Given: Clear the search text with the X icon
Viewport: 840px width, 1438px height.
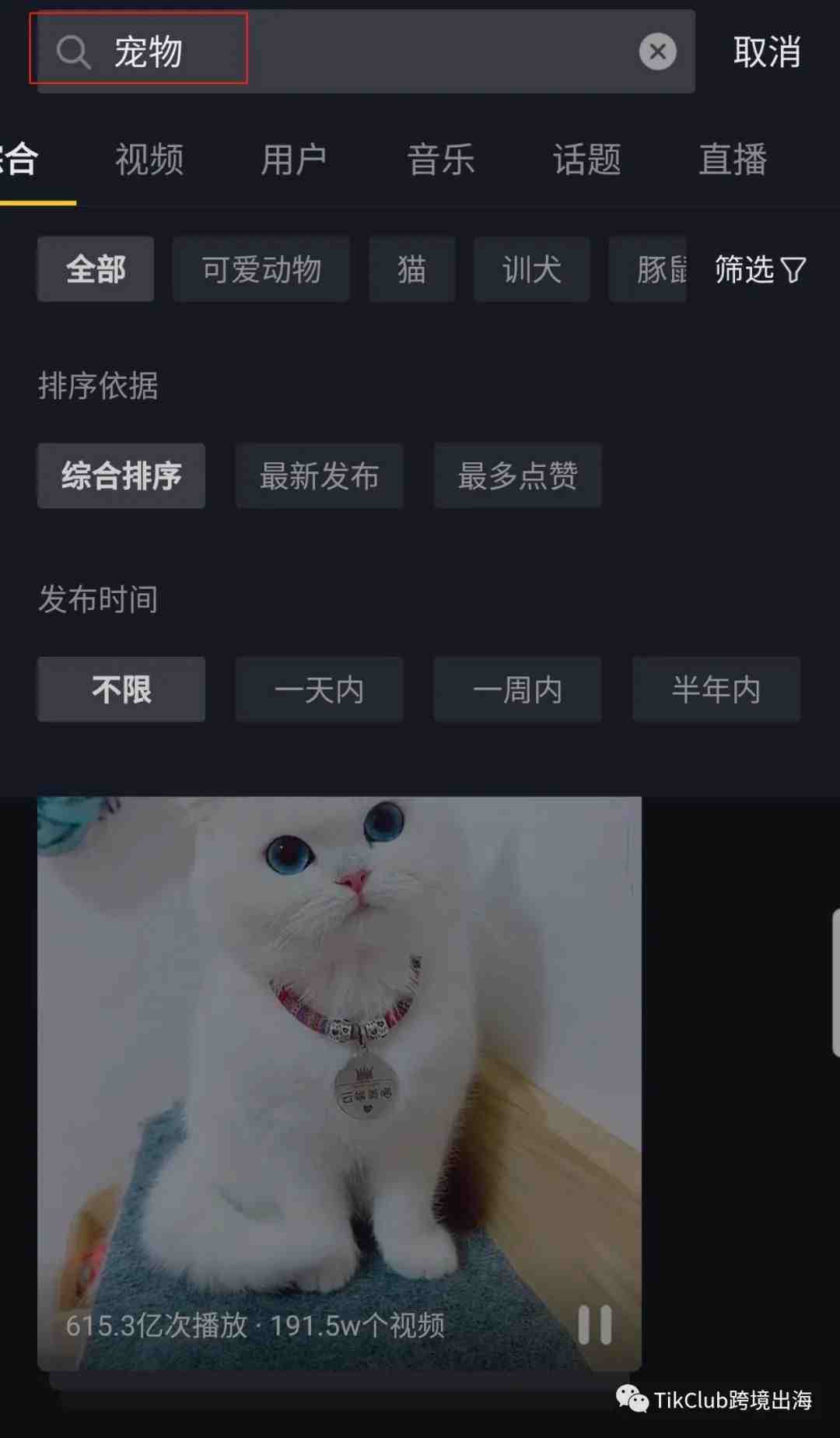Looking at the screenshot, I should [658, 51].
